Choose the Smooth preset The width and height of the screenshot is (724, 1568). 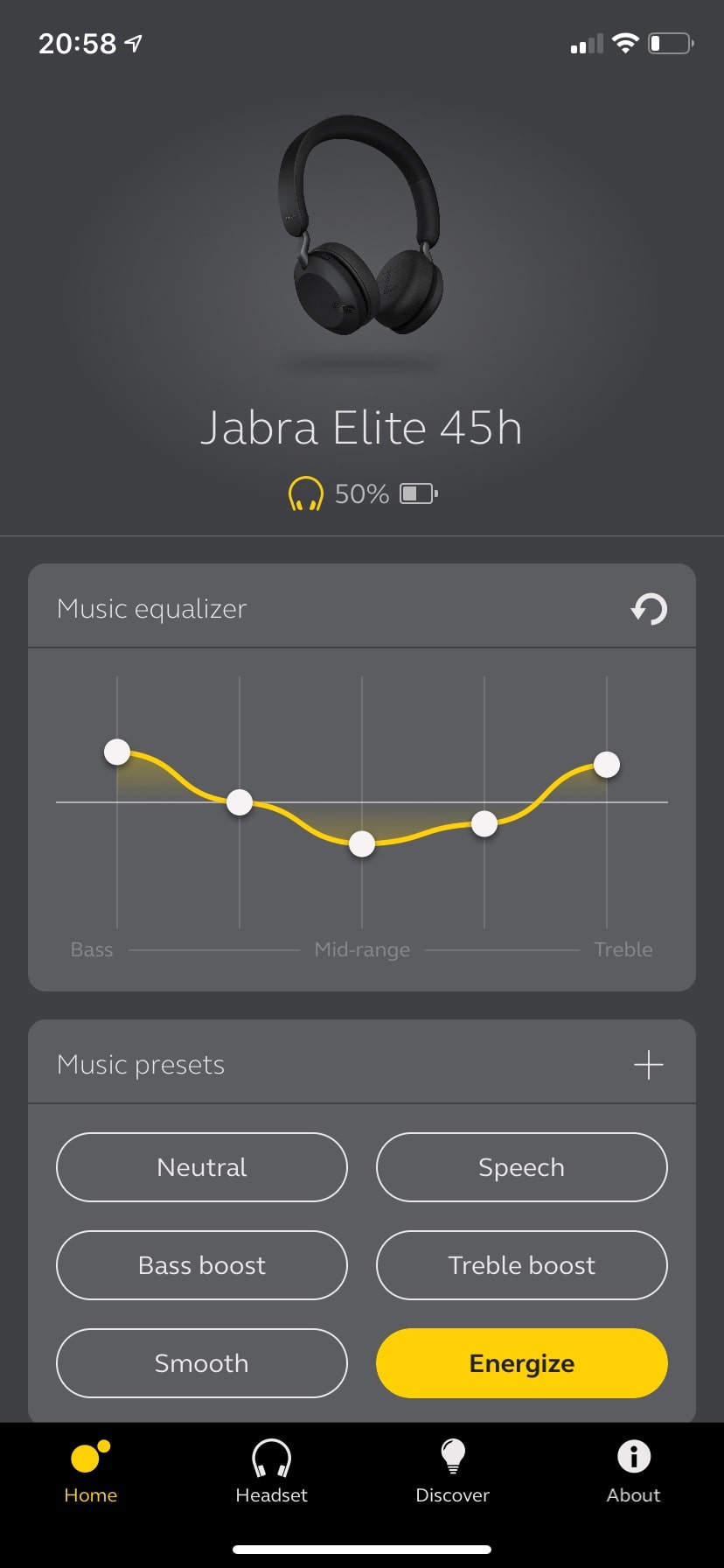pyautogui.click(x=202, y=1363)
